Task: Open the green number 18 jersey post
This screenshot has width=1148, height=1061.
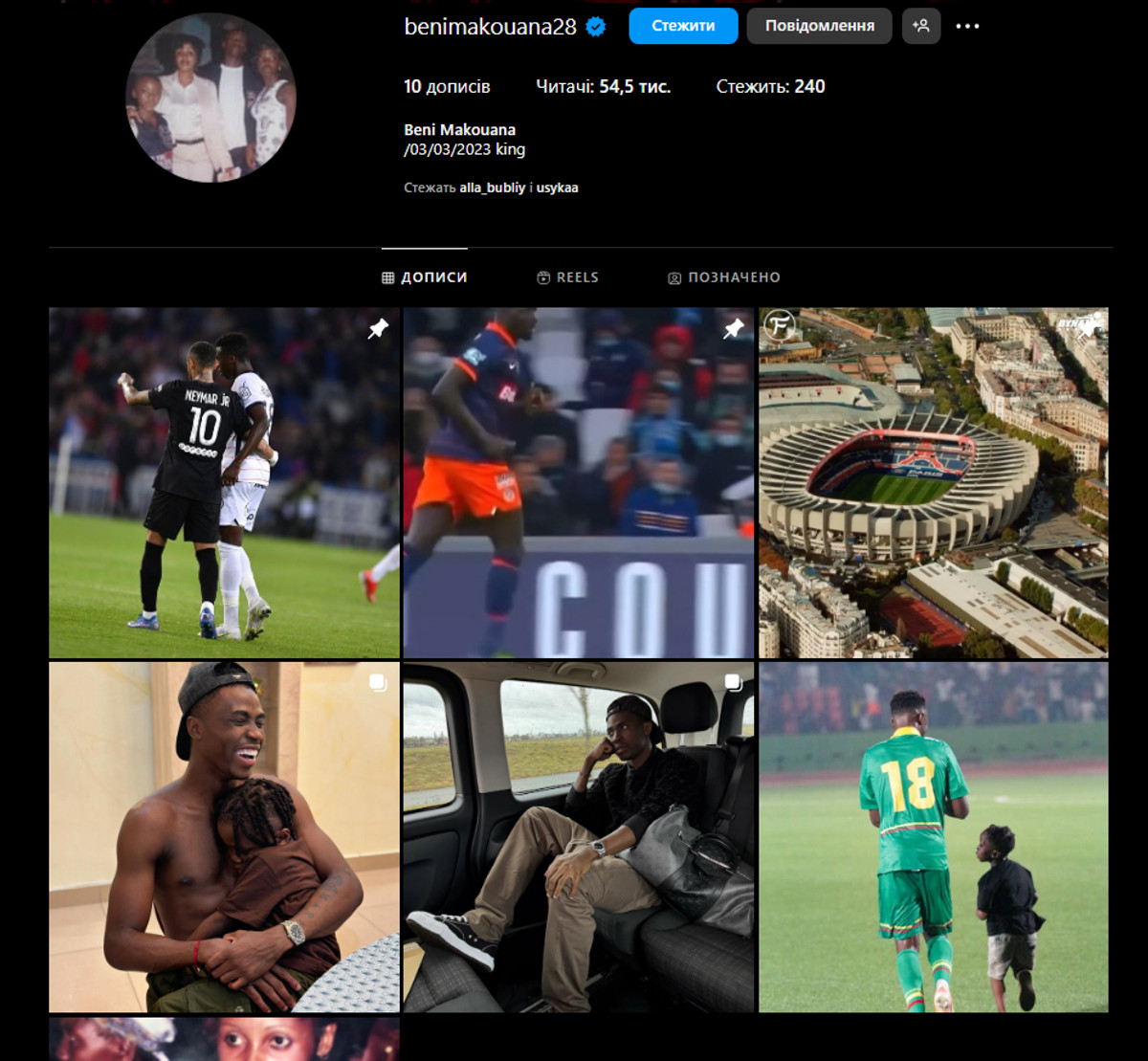Action: tap(933, 836)
